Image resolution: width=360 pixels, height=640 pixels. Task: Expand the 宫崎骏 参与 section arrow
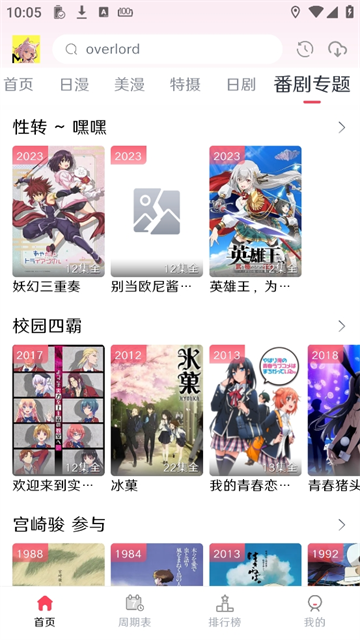coord(342,524)
